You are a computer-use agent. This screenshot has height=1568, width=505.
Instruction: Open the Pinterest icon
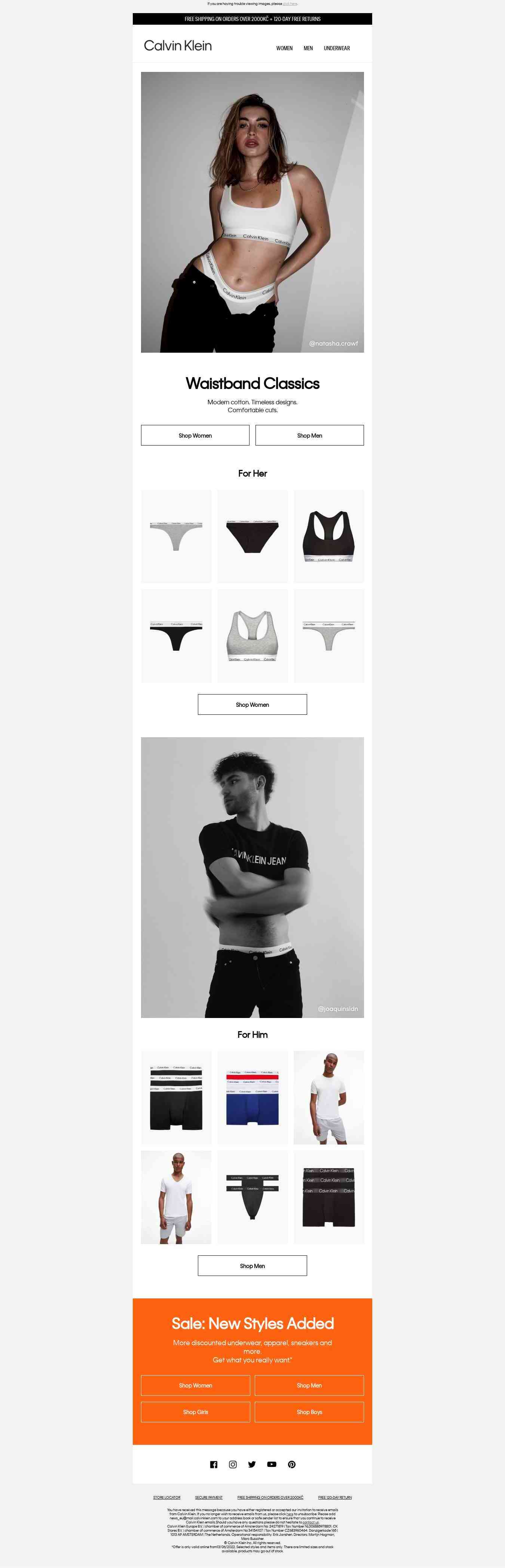(291, 1465)
